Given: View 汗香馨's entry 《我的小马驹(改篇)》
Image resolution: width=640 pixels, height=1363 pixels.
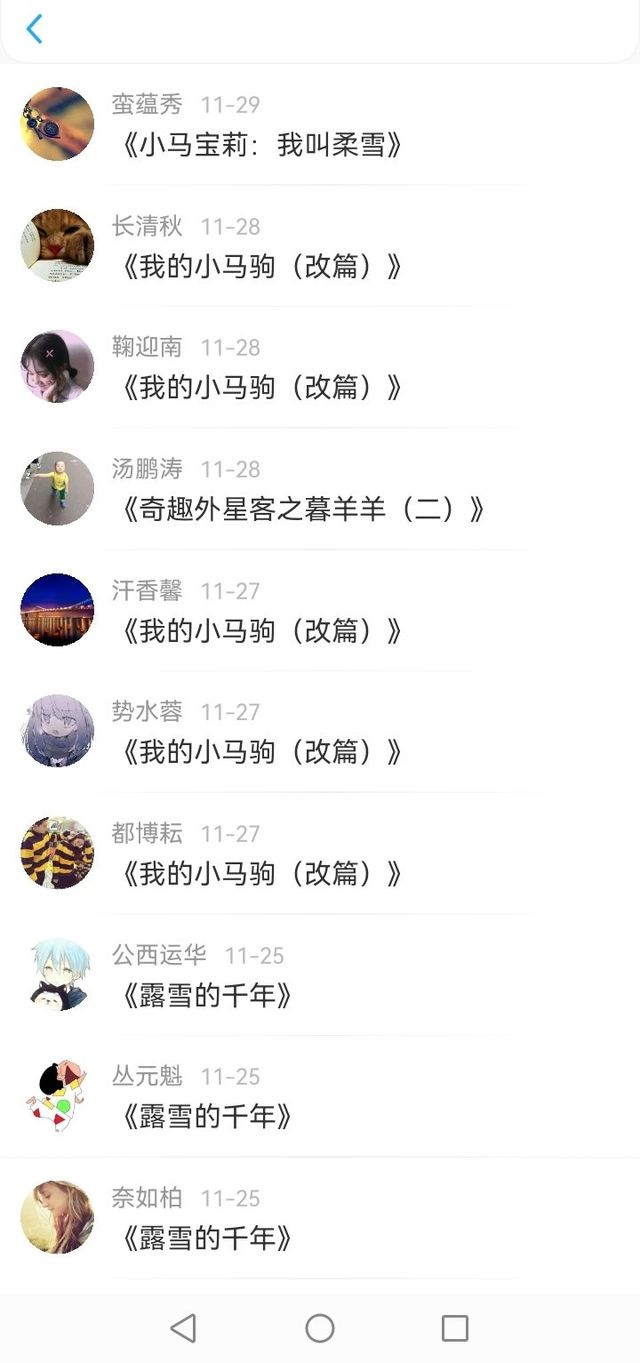Looking at the screenshot, I should point(262,631).
